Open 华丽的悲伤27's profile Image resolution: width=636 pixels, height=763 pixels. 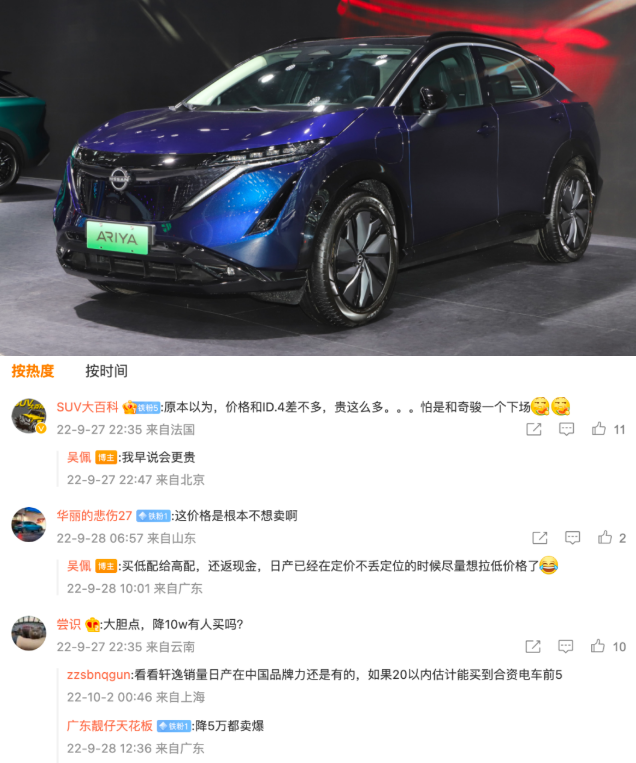coord(94,516)
